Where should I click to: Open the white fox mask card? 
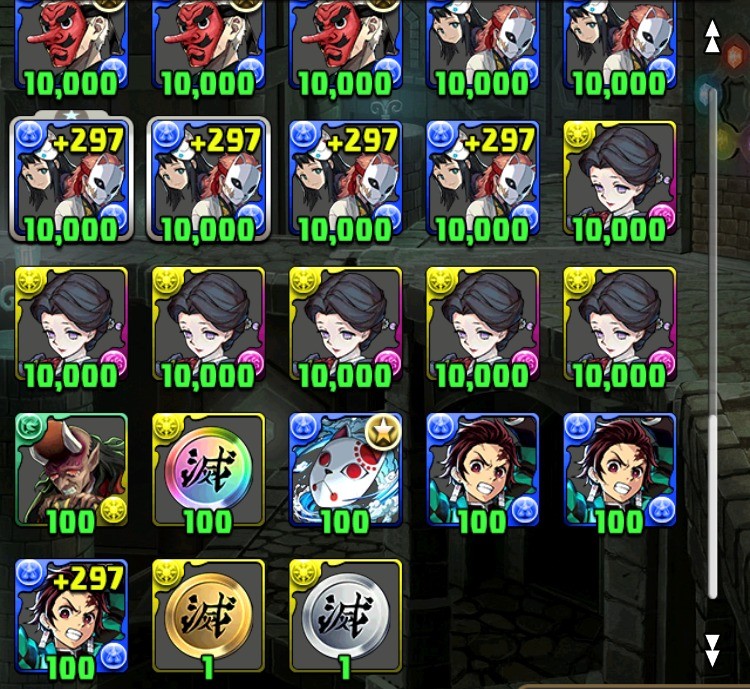tap(345, 471)
